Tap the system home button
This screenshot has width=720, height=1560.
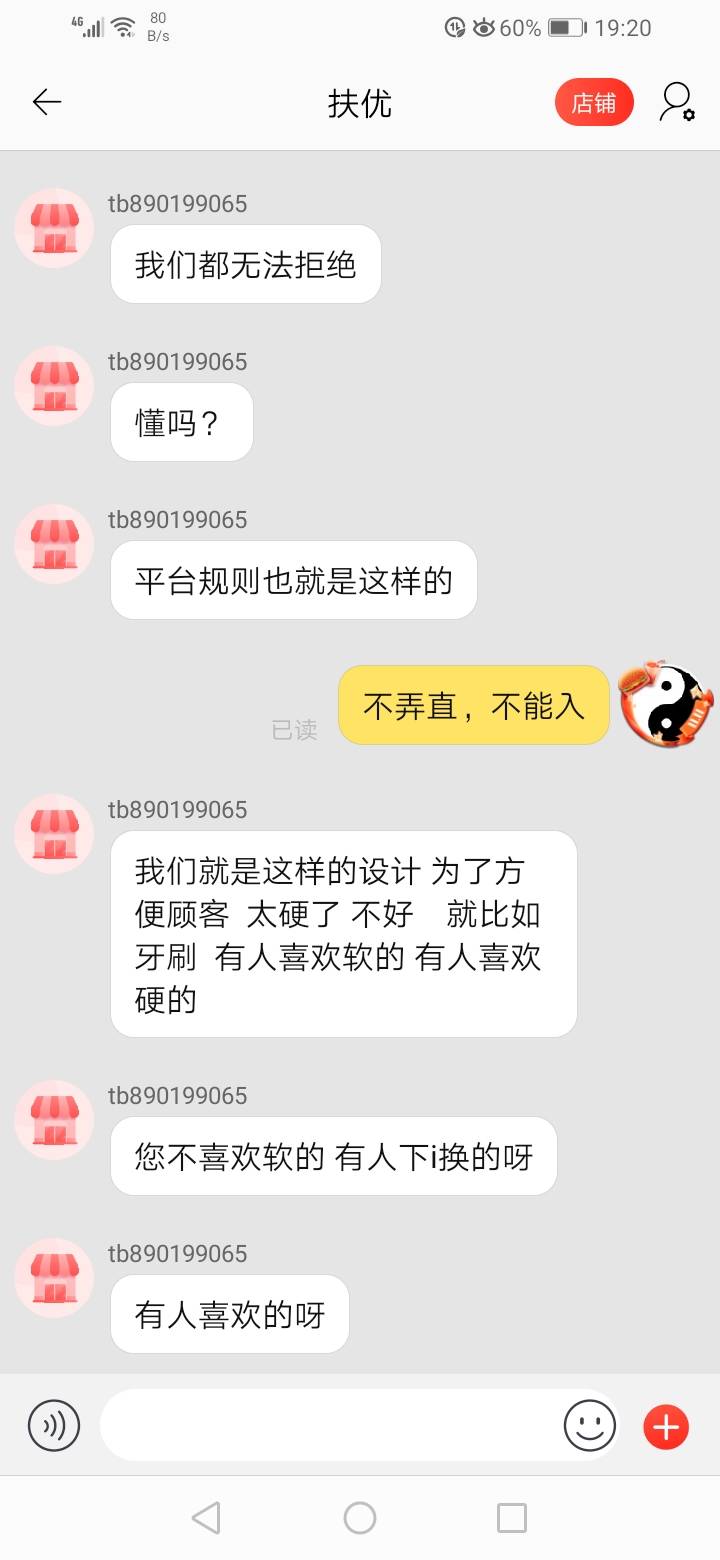pyautogui.click(x=360, y=1518)
